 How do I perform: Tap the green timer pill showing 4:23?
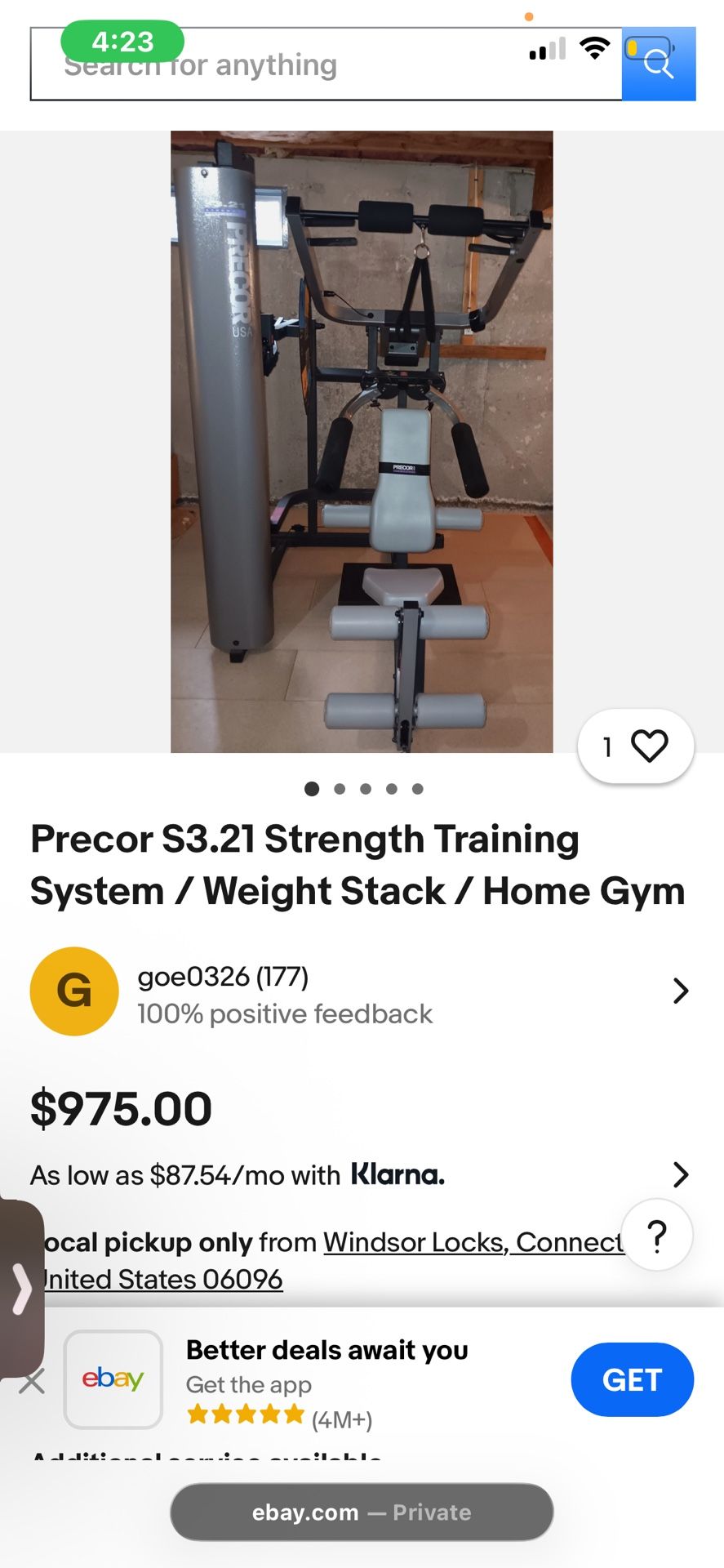coord(124,42)
